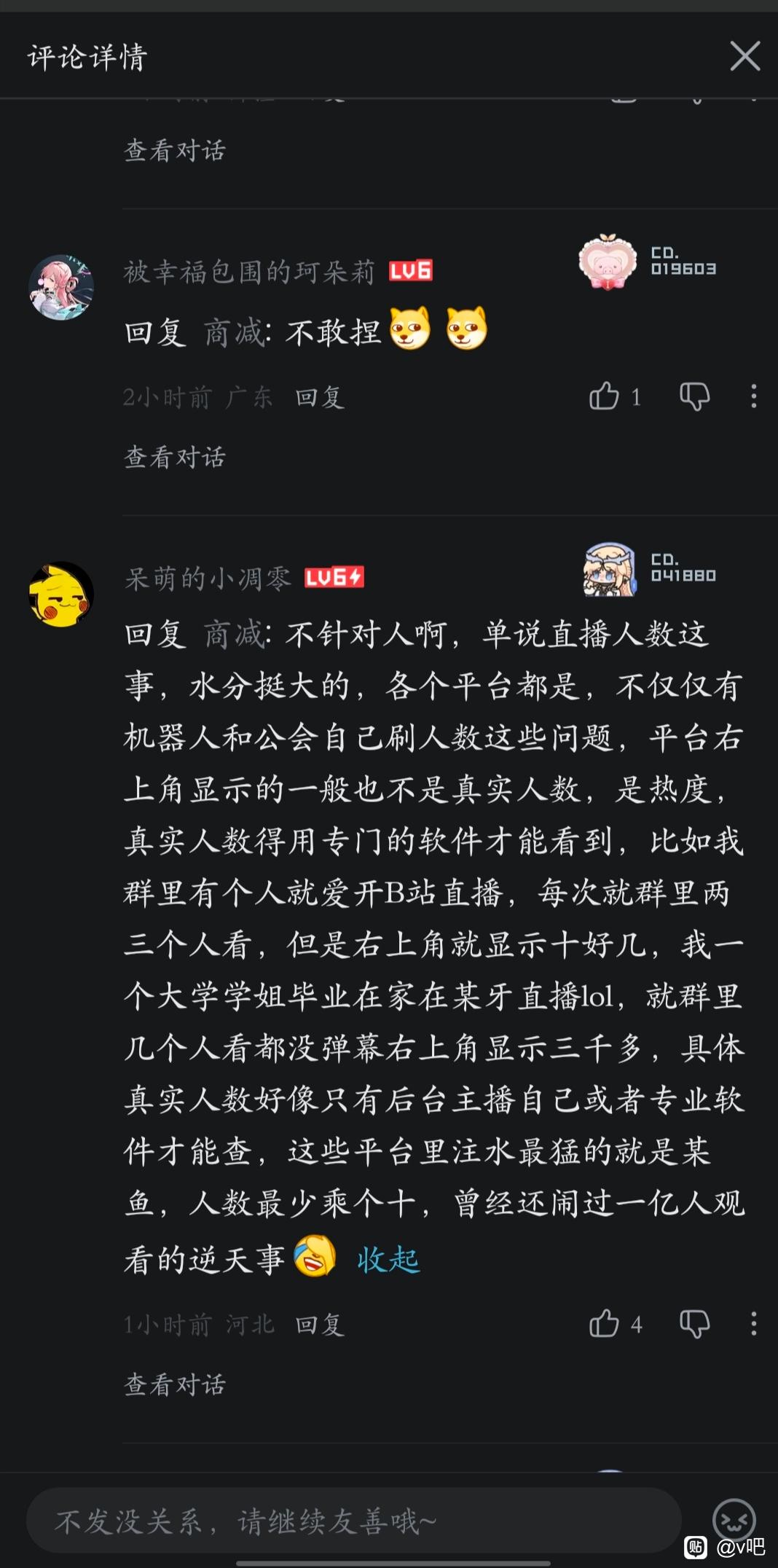Screen dimensions: 778x1568
Task: Dislike 呆萌的小凋零's reply
Action: click(x=694, y=1324)
